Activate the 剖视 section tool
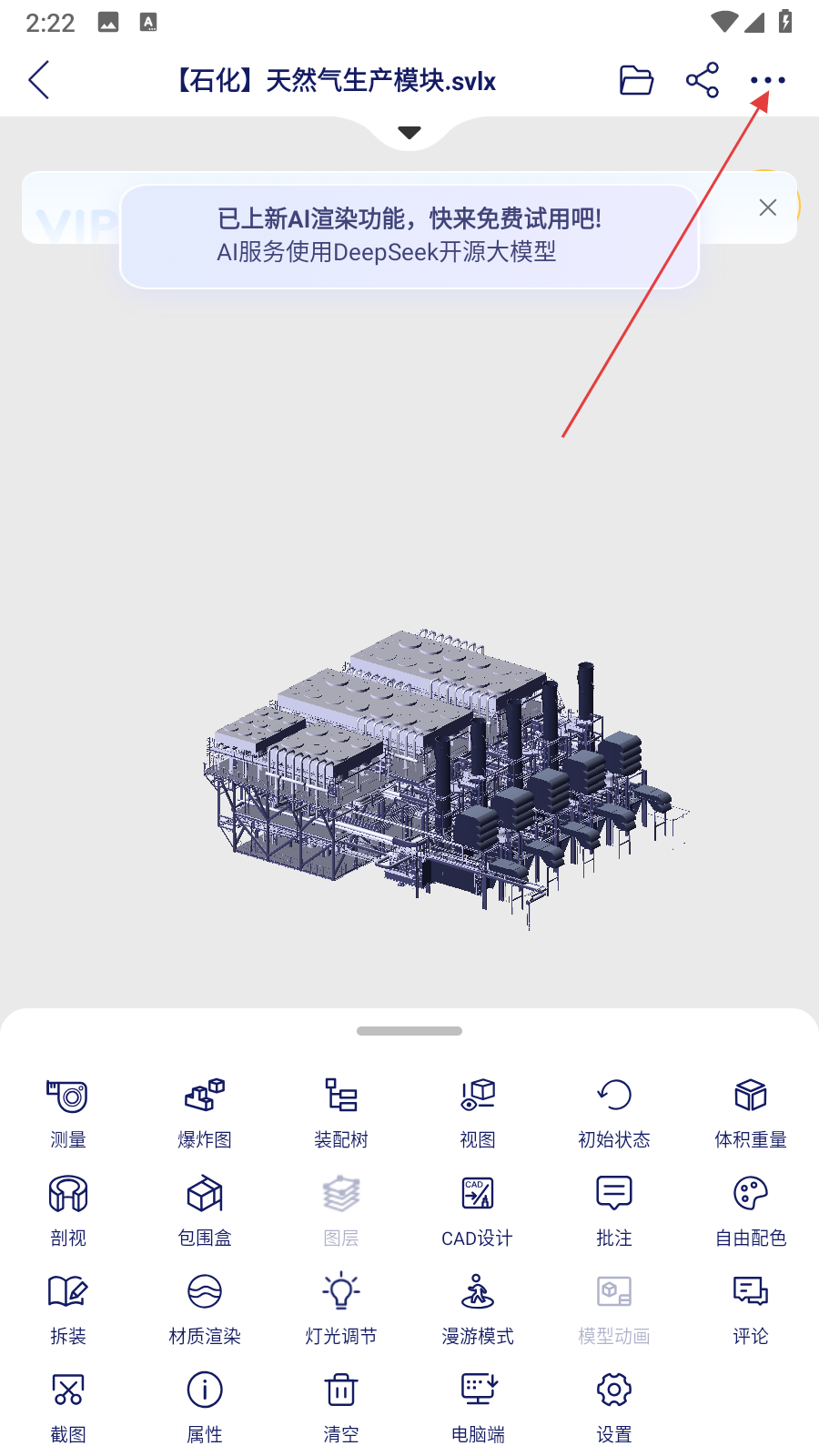The width and height of the screenshot is (819, 1456). (x=68, y=1210)
